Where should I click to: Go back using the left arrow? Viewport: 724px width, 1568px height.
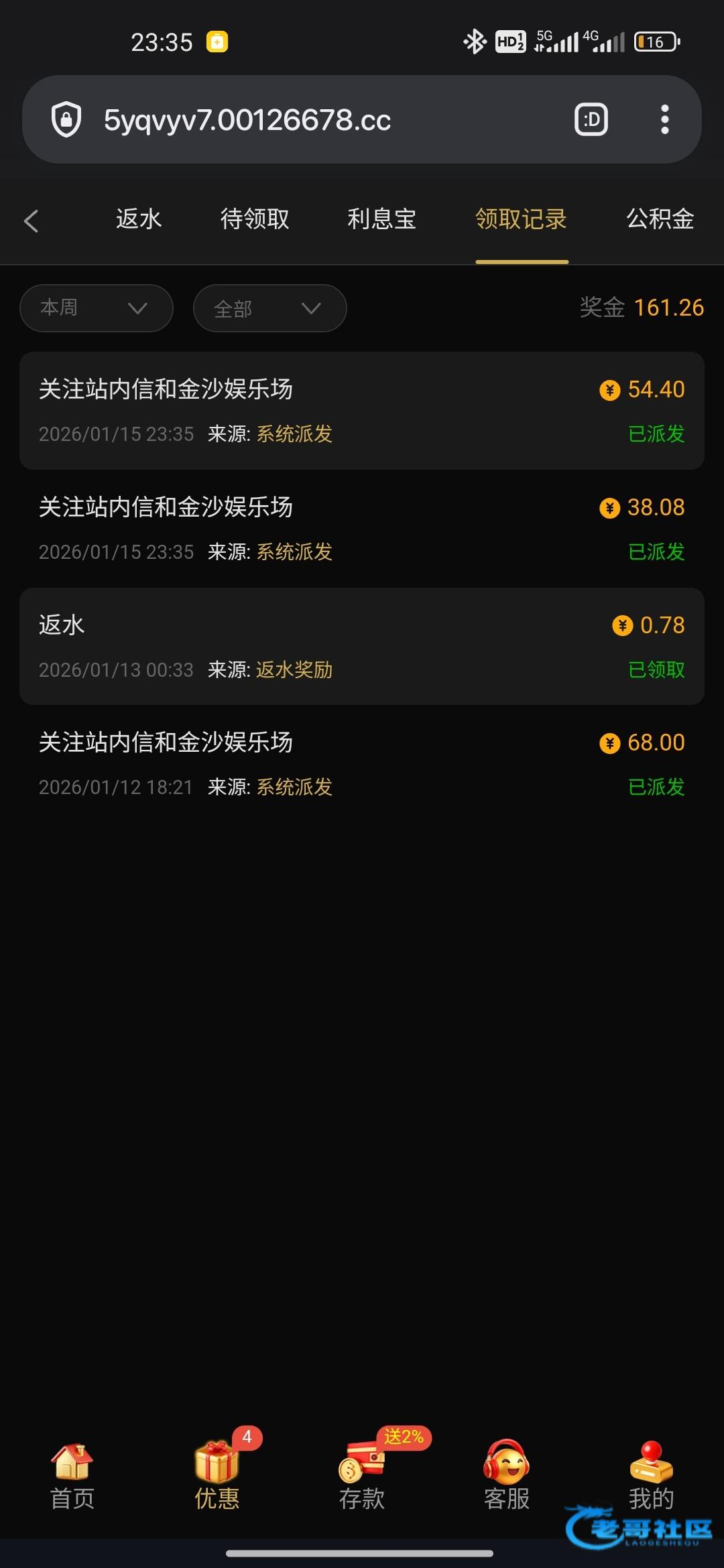(32, 220)
